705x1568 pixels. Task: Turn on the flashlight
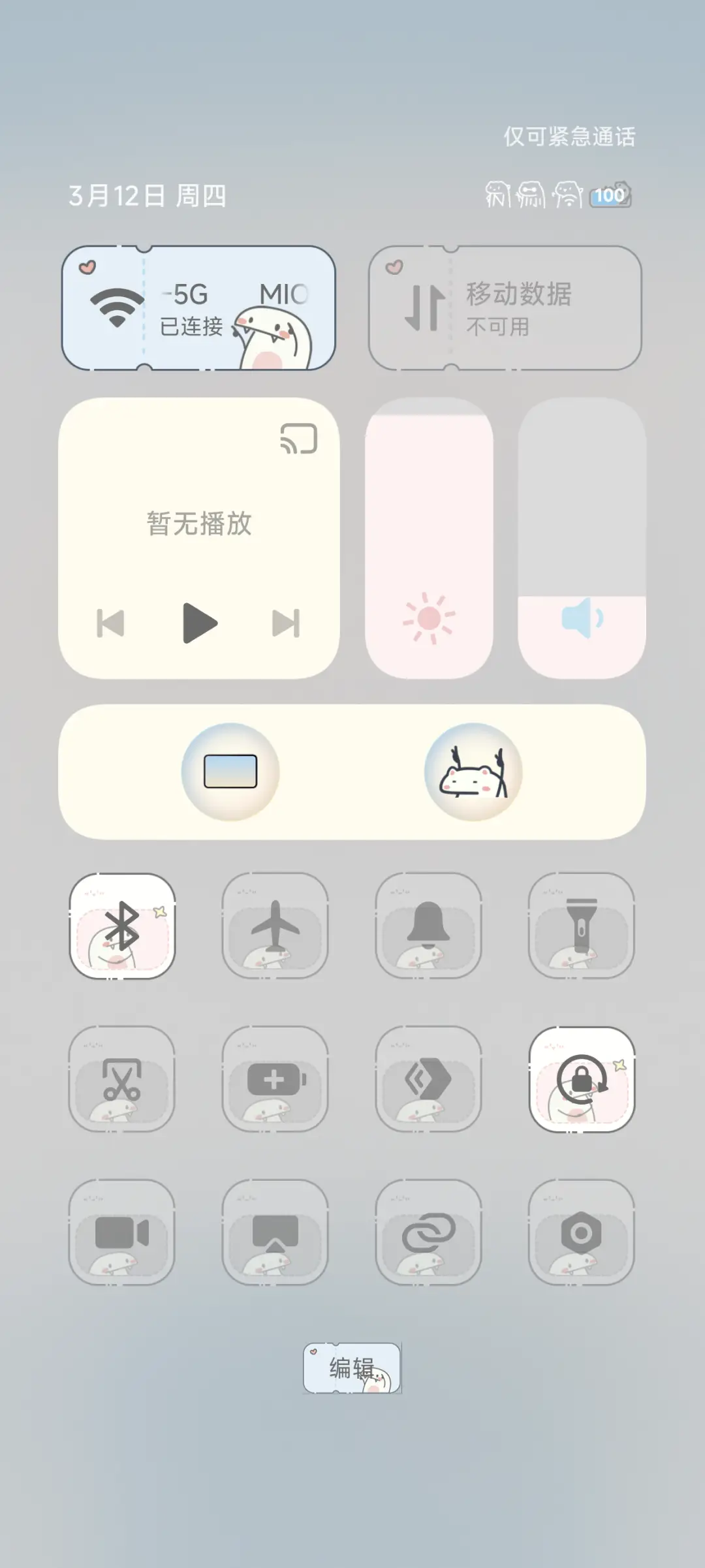click(x=582, y=926)
